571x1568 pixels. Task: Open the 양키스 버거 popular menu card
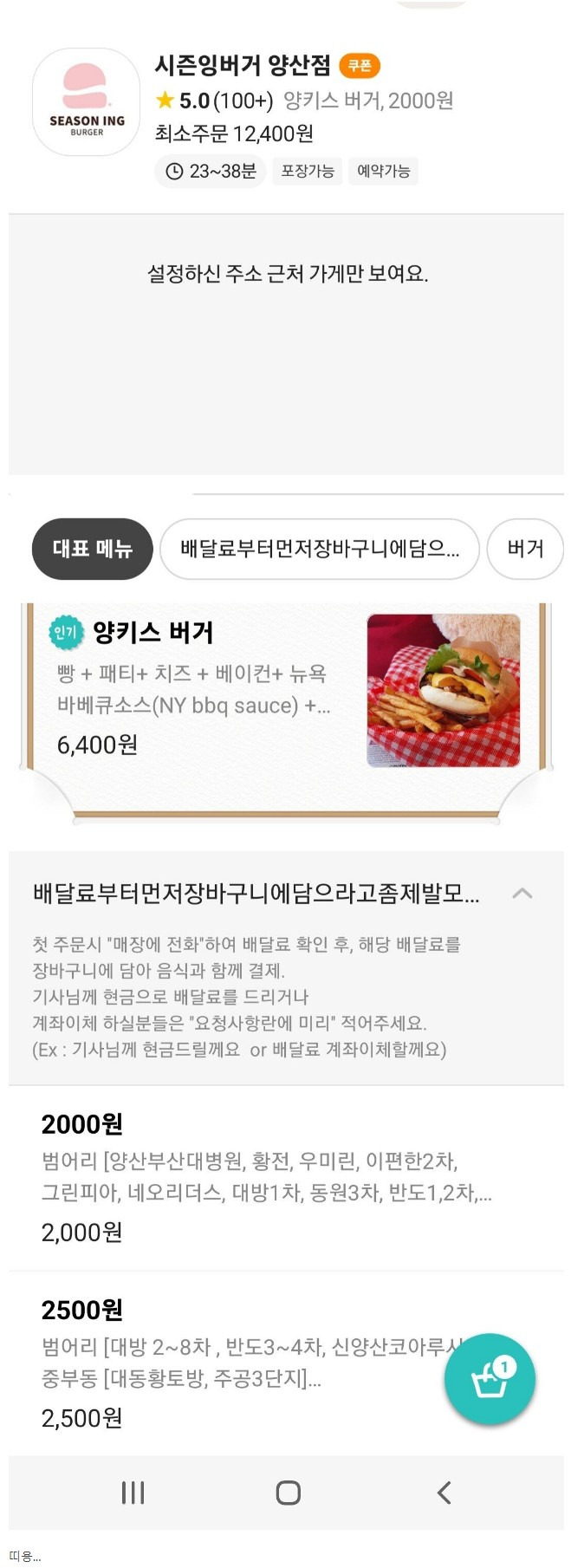click(286, 689)
